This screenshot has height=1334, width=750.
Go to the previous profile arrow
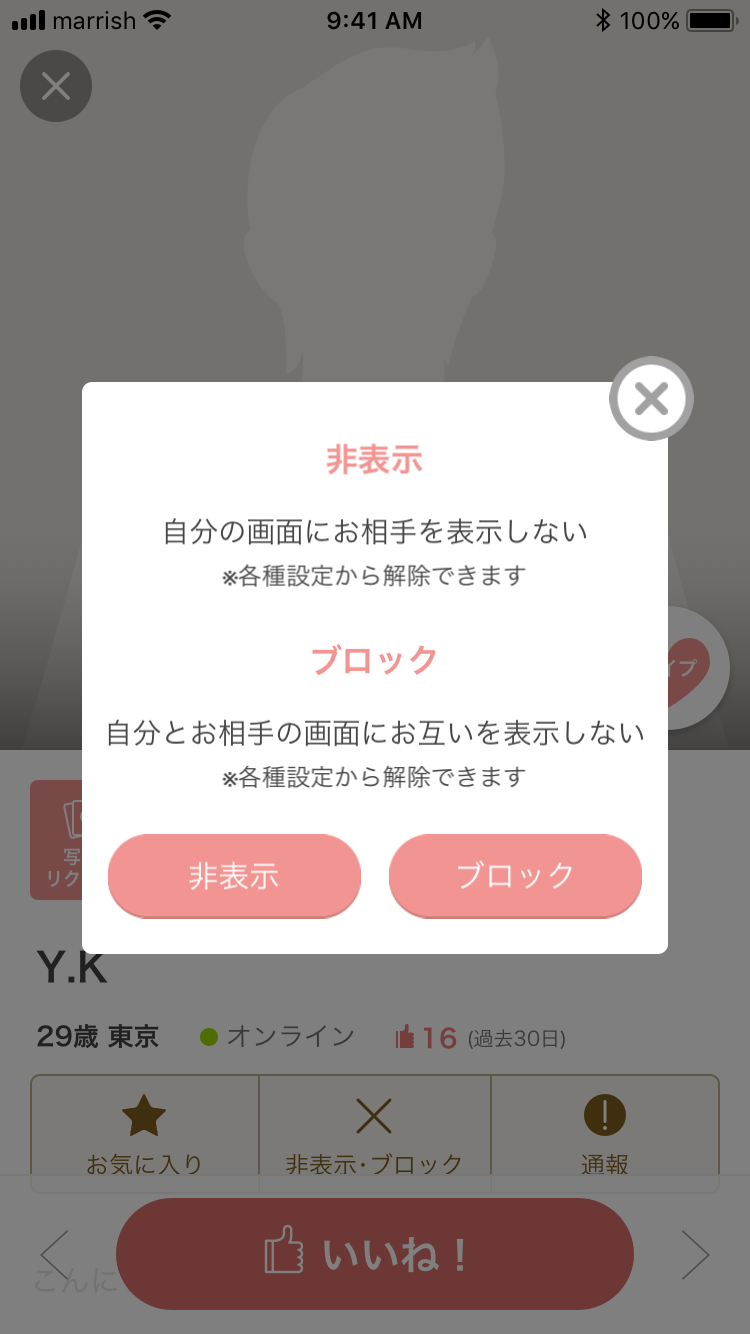[x=55, y=1254]
